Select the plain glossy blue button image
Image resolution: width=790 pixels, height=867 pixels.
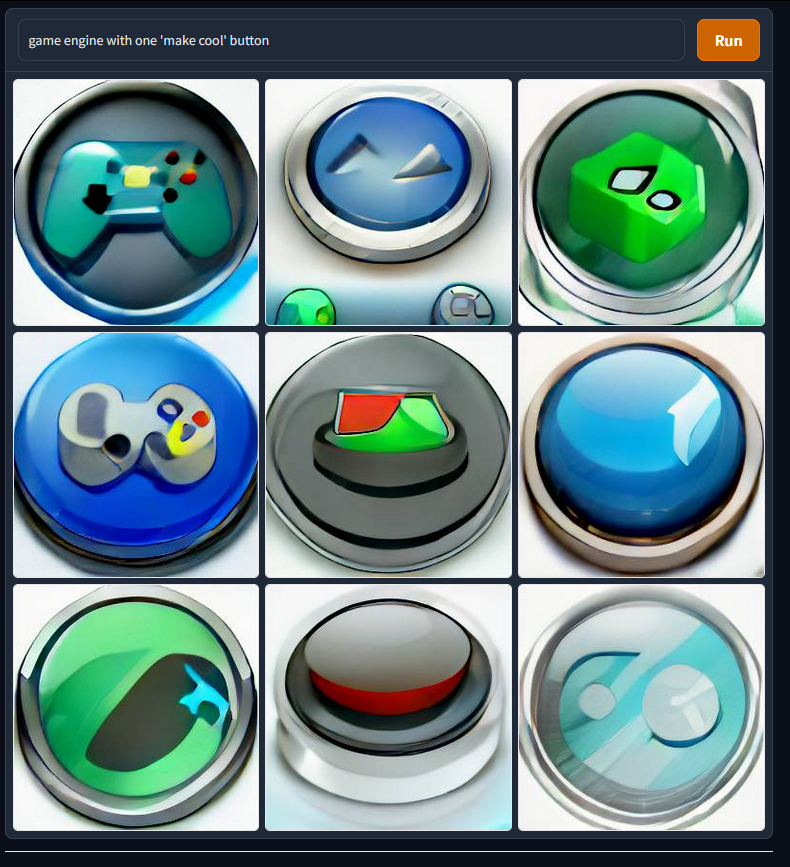[x=641, y=455]
